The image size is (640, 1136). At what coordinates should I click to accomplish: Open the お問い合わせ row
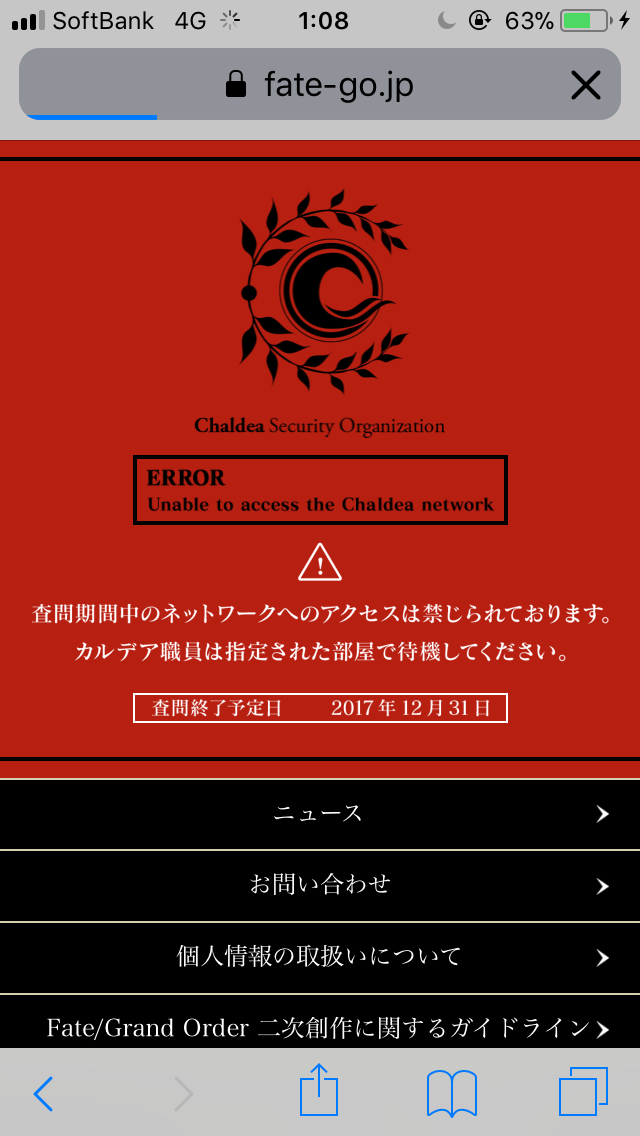pyautogui.click(x=320, y=885)
